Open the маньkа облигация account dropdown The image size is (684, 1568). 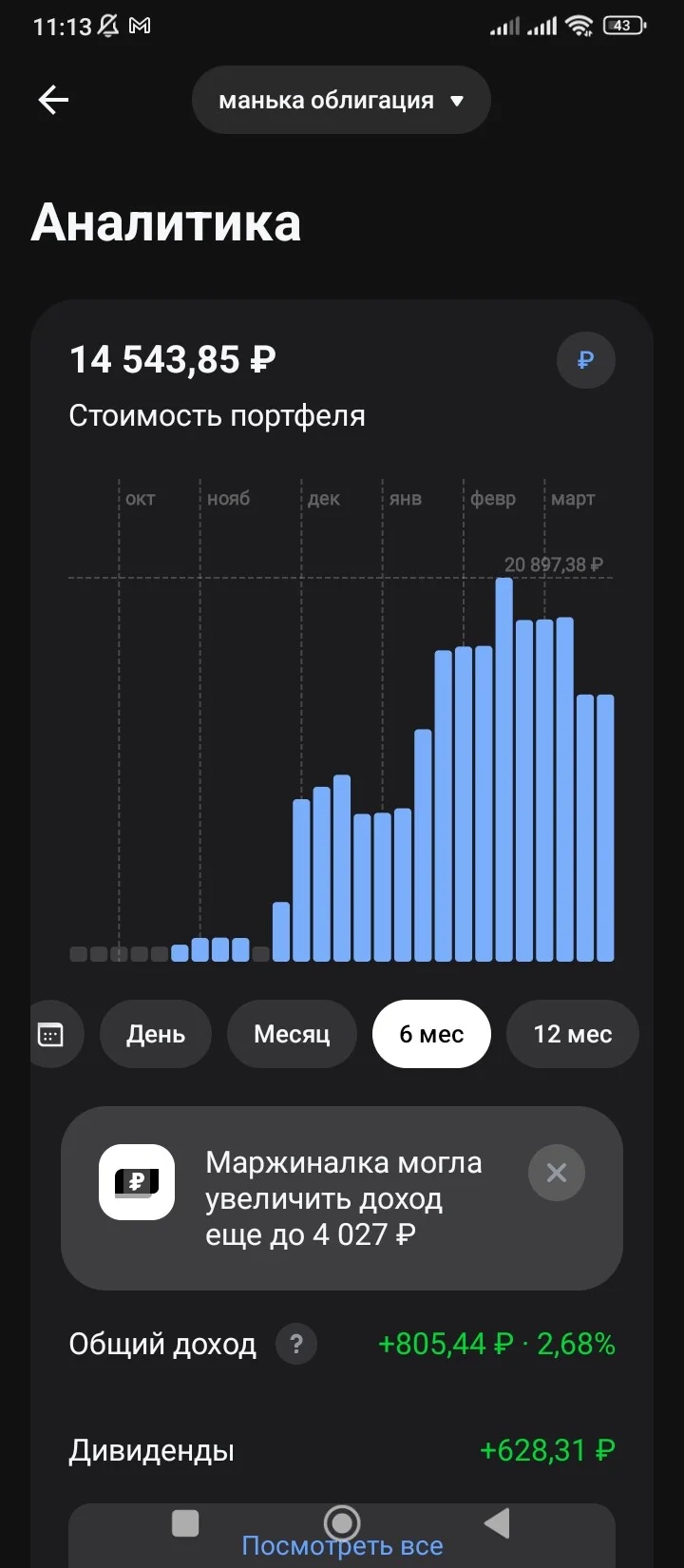tap(341, 100)
